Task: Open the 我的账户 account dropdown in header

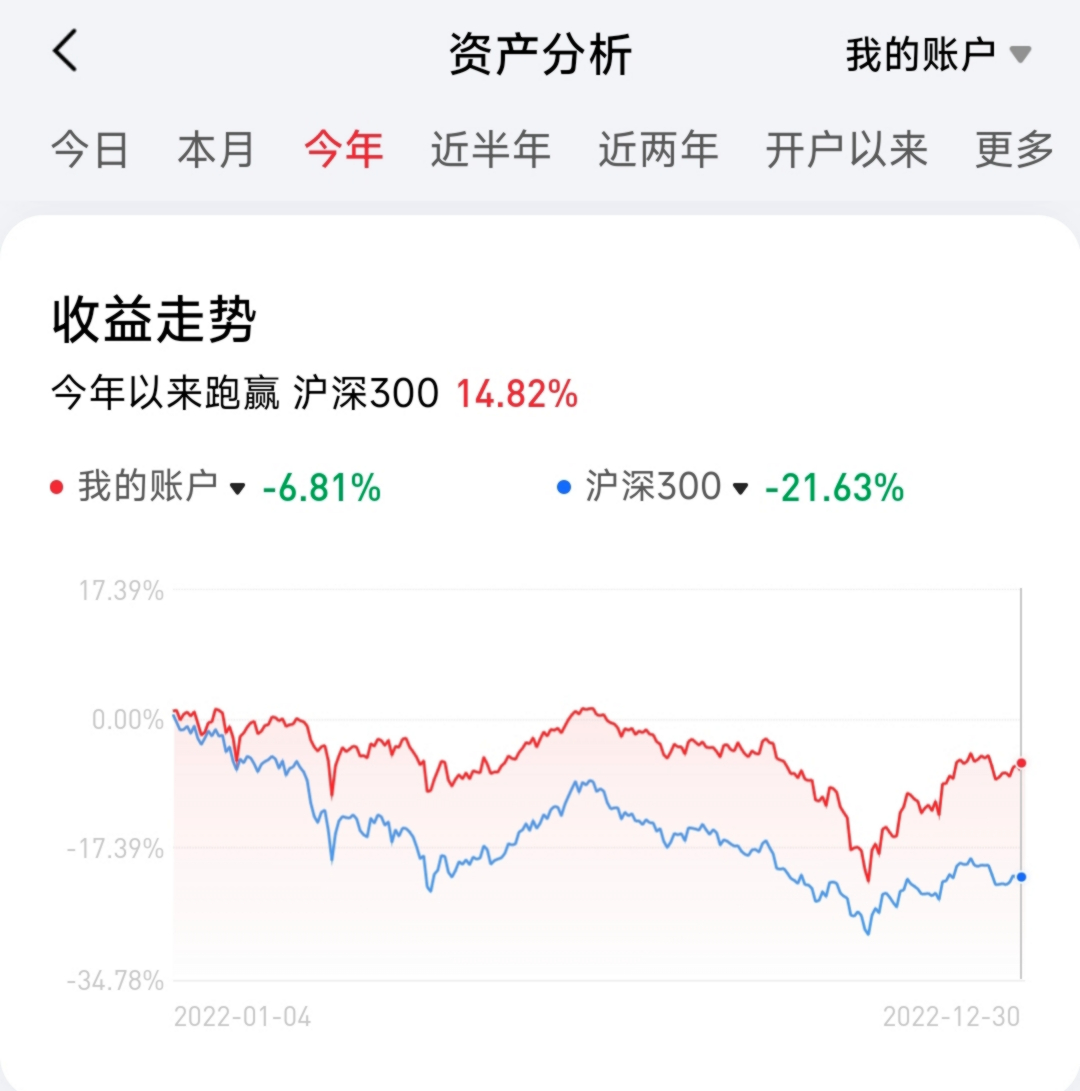Action: point(937,54)
